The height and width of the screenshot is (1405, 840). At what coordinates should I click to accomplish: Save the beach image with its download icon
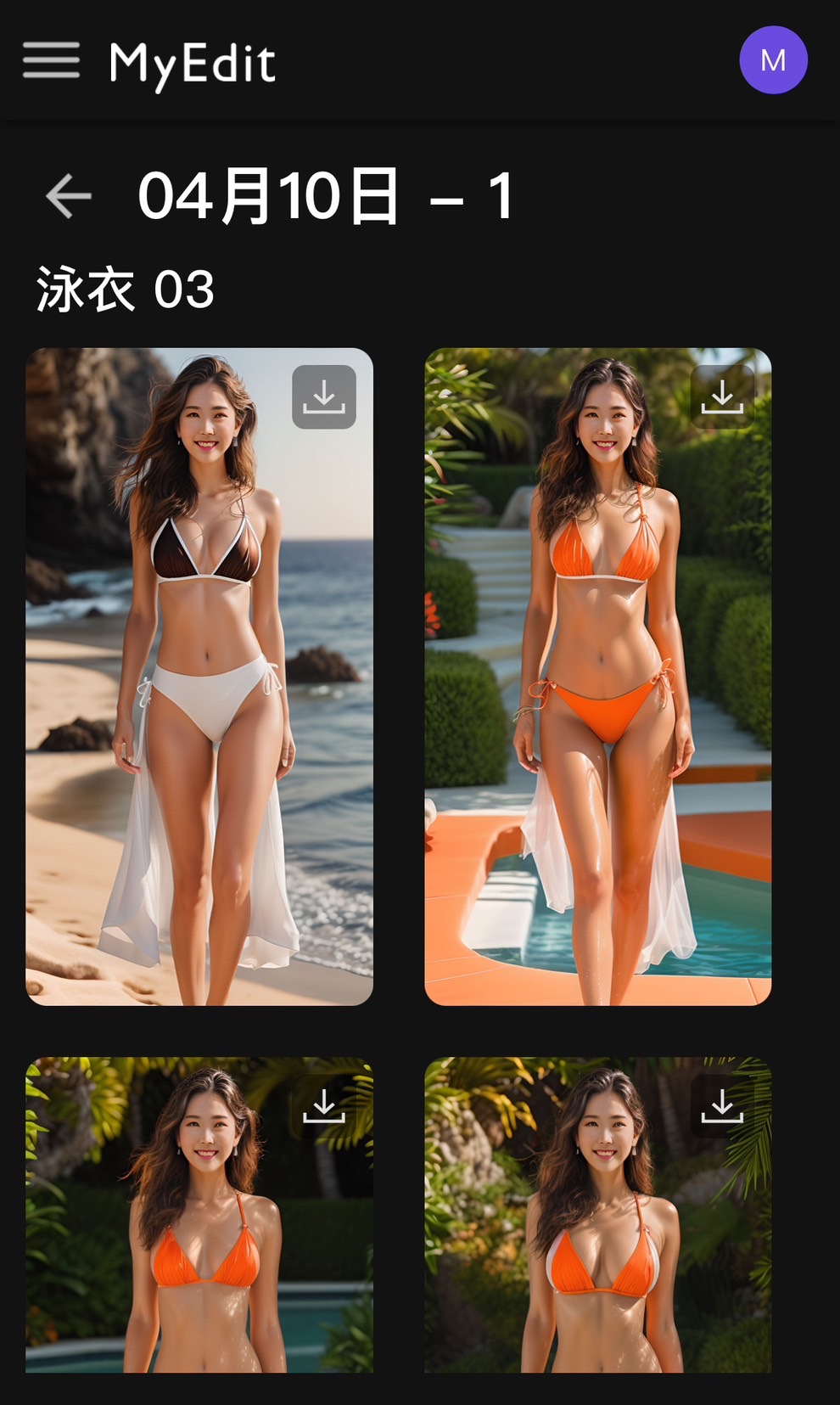(323, 395)
